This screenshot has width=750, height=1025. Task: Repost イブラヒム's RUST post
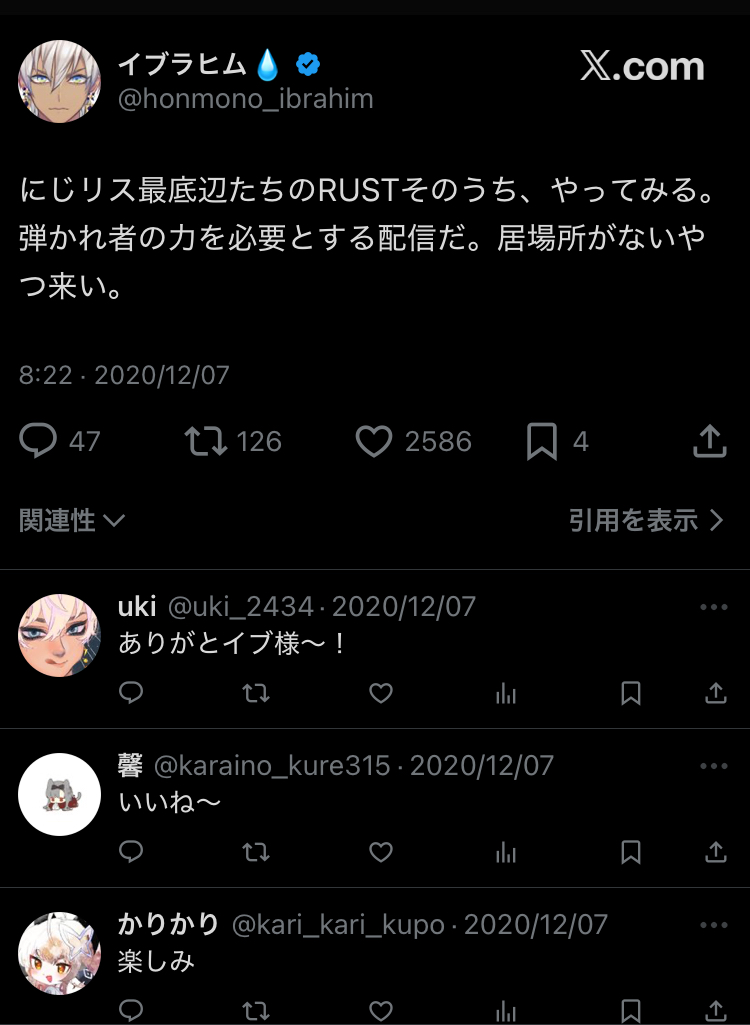pos(207,441)
